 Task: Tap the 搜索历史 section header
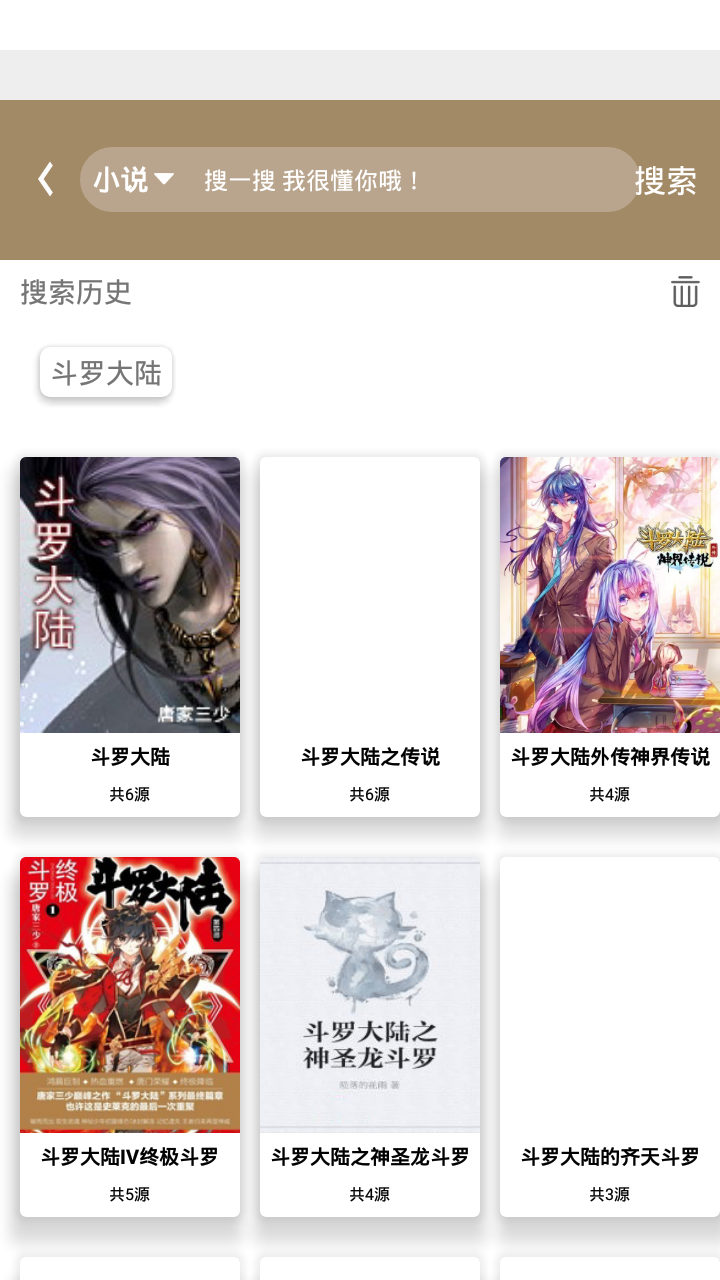pos(75,293)
